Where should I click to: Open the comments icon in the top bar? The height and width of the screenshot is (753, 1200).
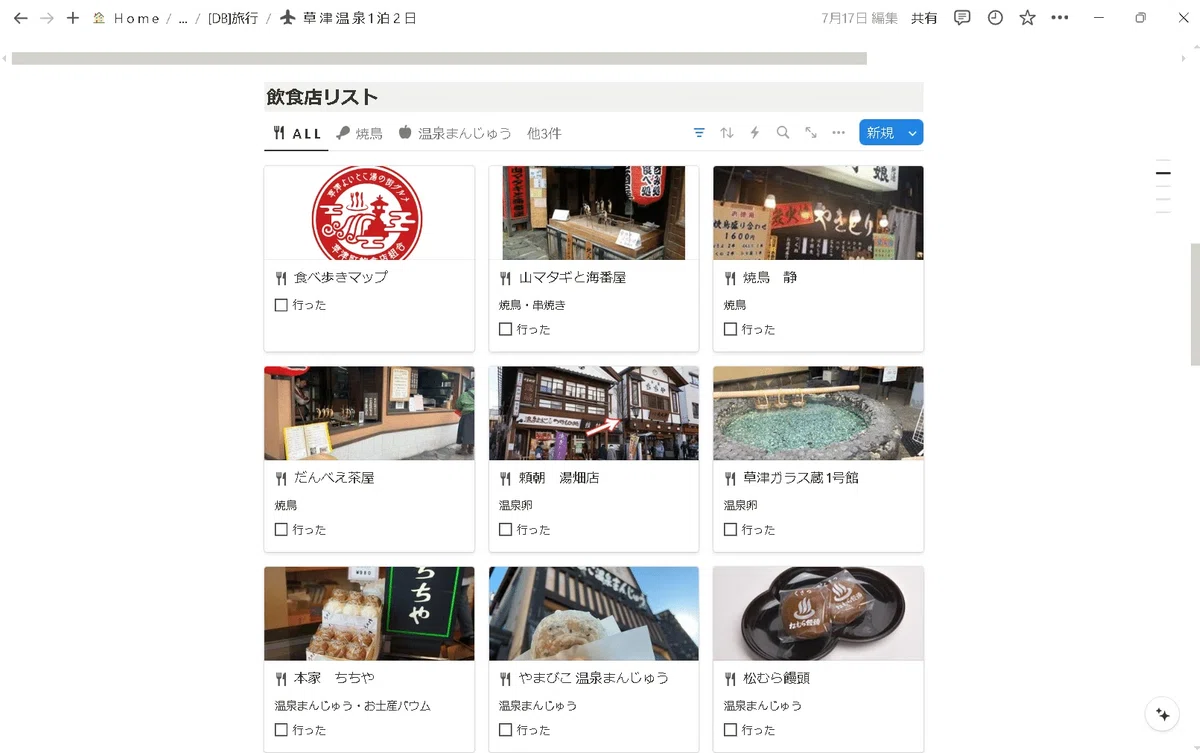pyautogui.click(x=962, y=18)
